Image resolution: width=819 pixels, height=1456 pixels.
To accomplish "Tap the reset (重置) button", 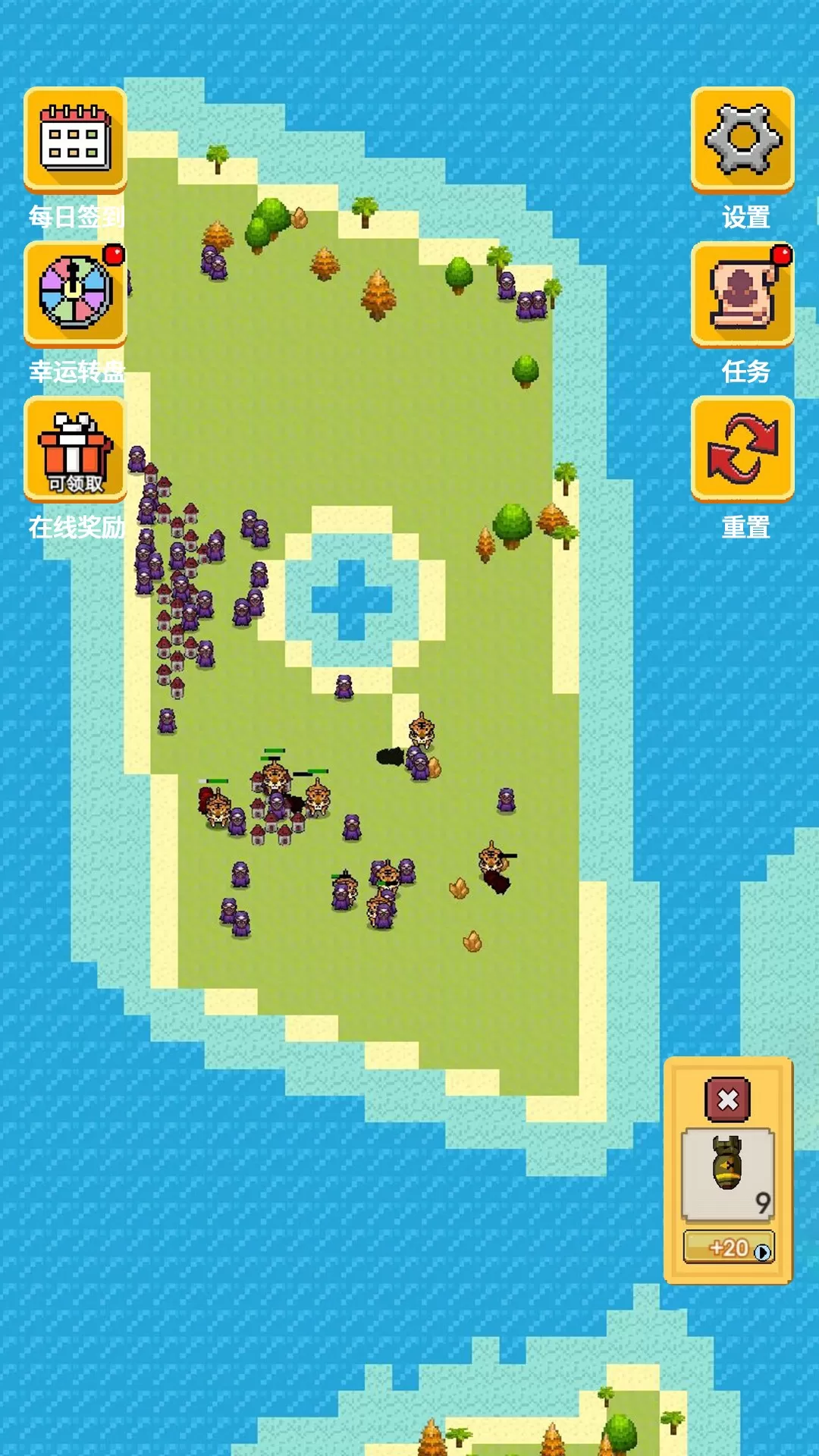I will tap(742, 449).
